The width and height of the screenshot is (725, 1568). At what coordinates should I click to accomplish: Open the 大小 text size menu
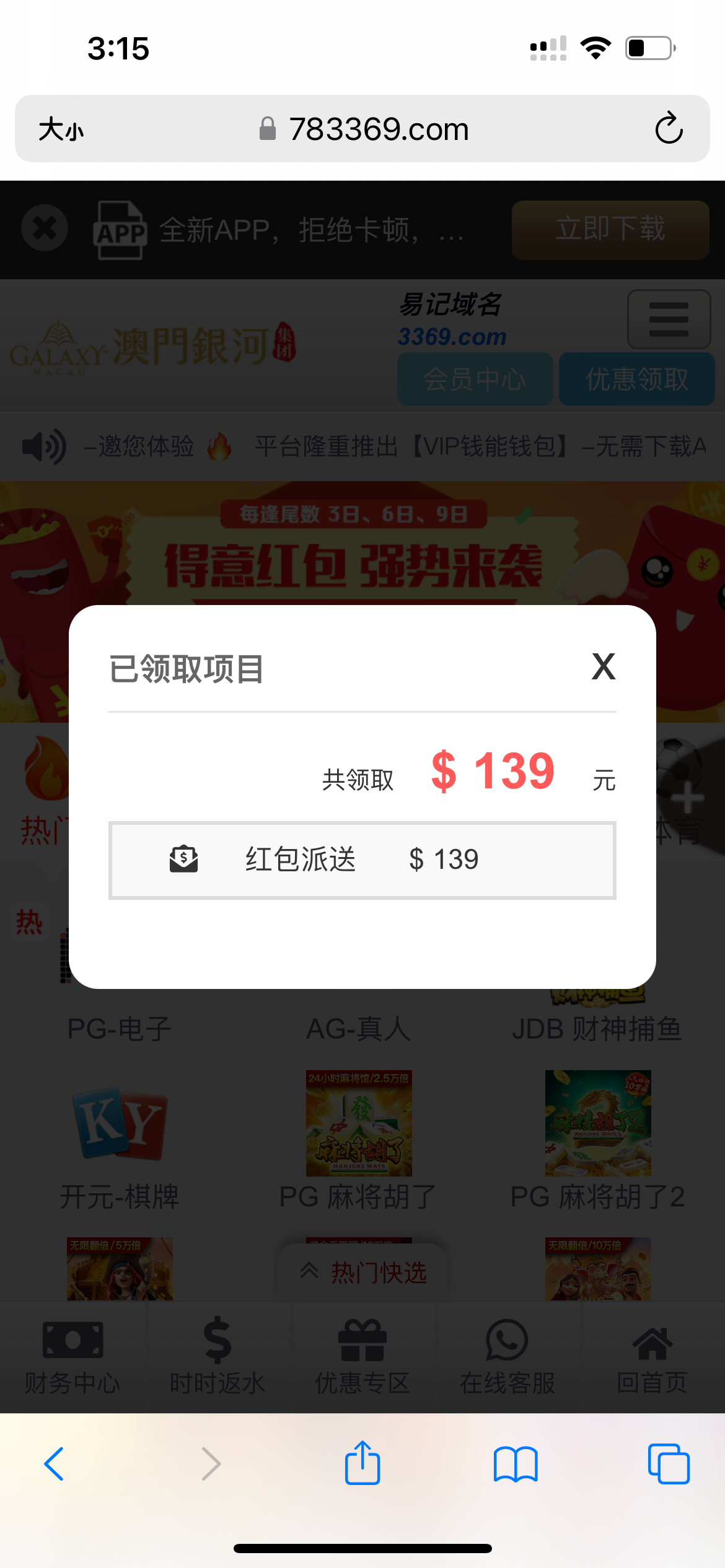(61, 129)
